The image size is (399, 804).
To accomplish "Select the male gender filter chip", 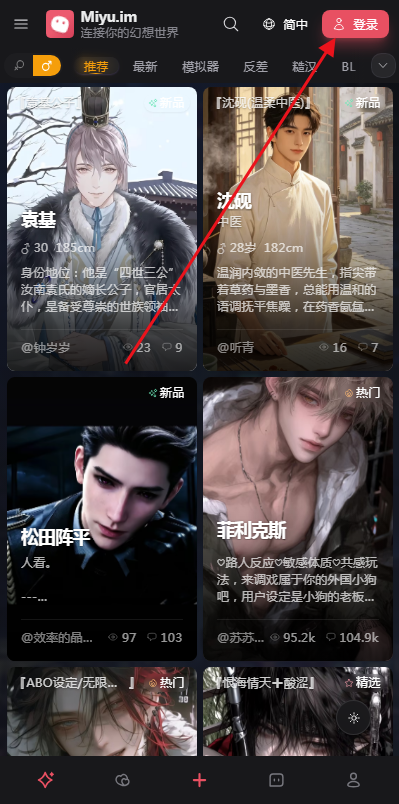I will click(47, 66).
